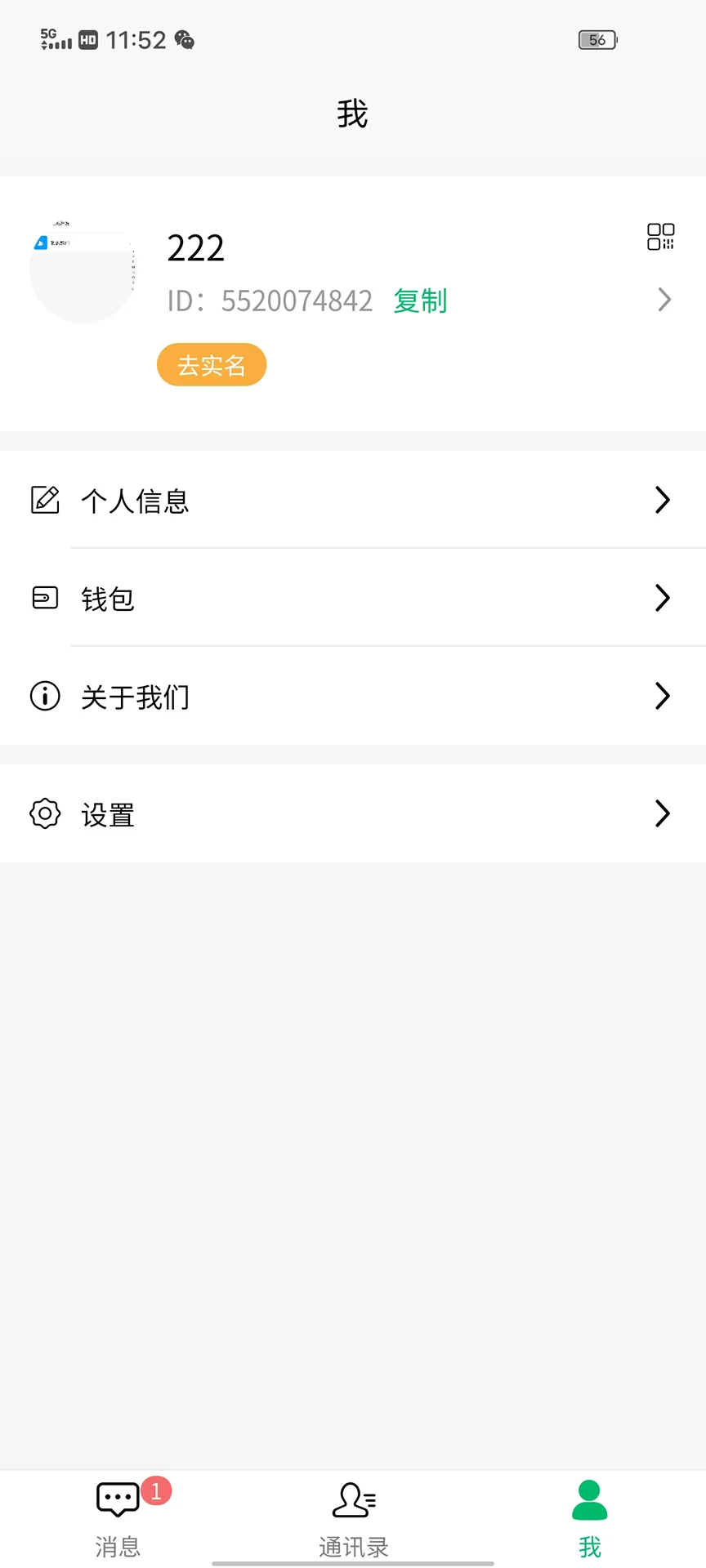The height and width of the screenshot is (1568, 706).
Task: Open the QR code icon next to profile
Action: [660, 238]
